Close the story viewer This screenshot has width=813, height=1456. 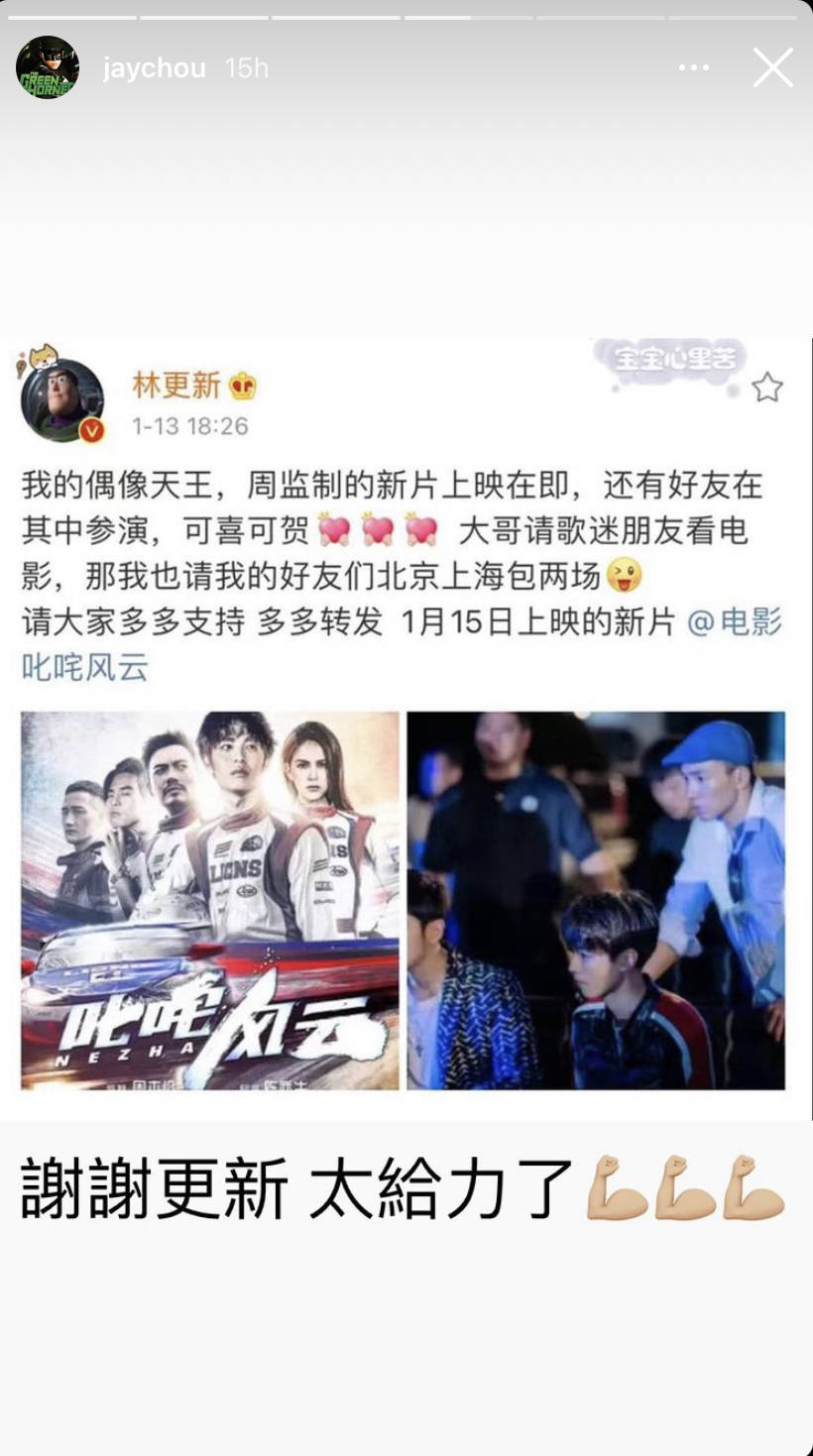772,67
